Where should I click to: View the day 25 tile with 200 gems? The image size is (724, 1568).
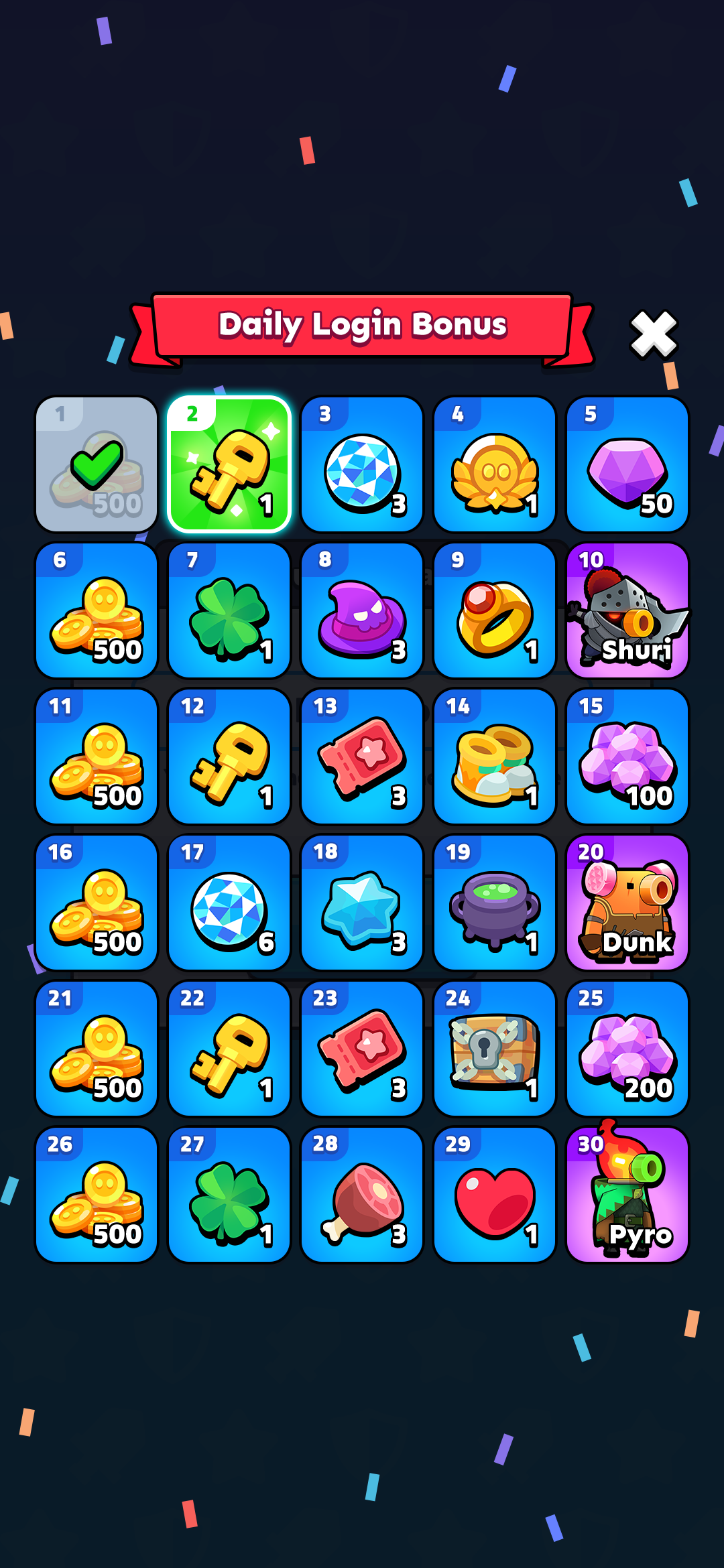point(627,1049)
